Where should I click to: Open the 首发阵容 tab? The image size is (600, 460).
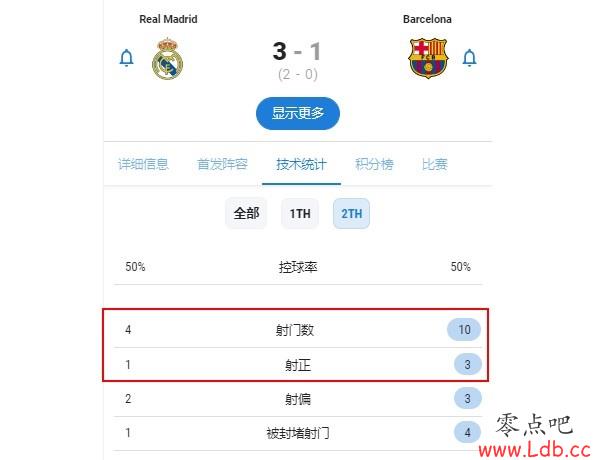click(x=222, y=165)
